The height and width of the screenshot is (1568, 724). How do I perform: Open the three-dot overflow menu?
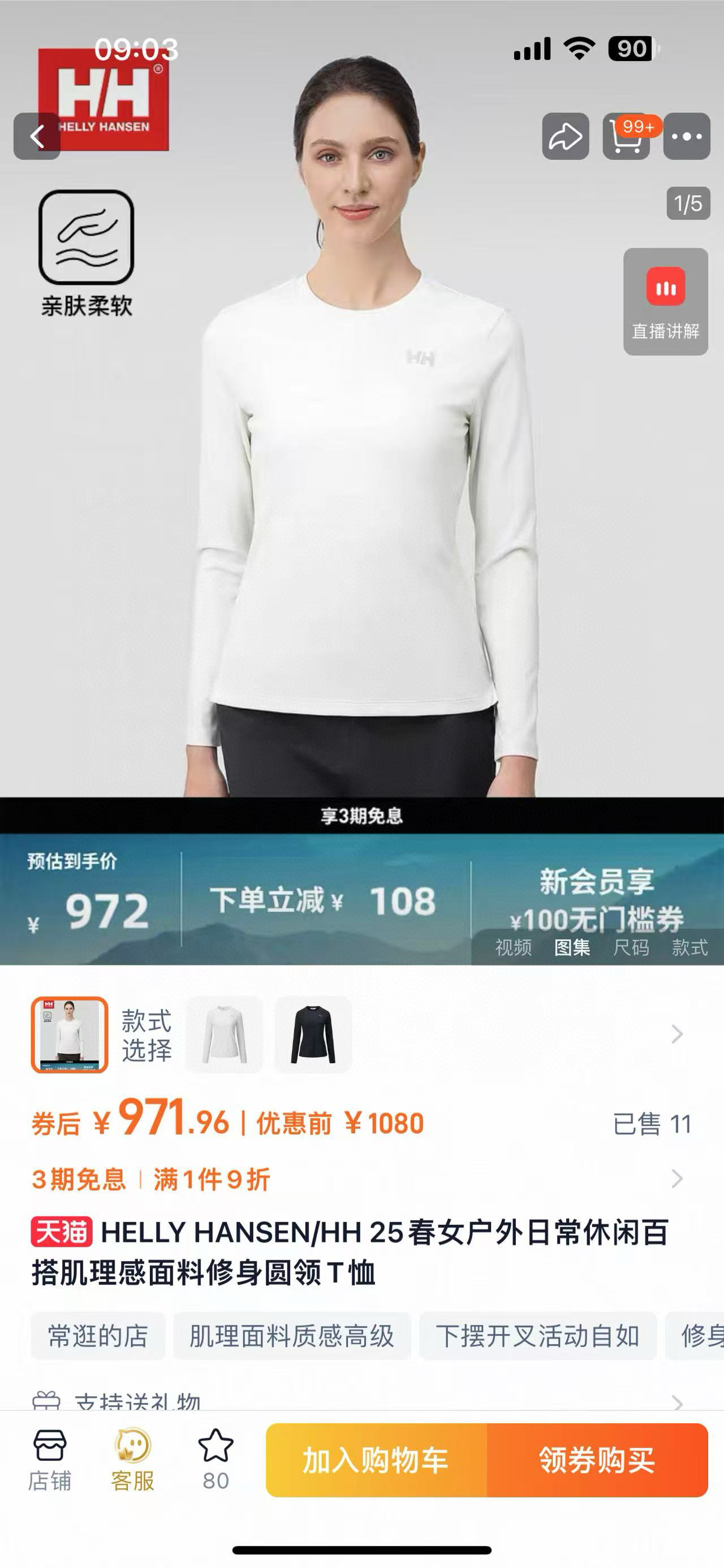pyautogui.click(x=687, y=136)
